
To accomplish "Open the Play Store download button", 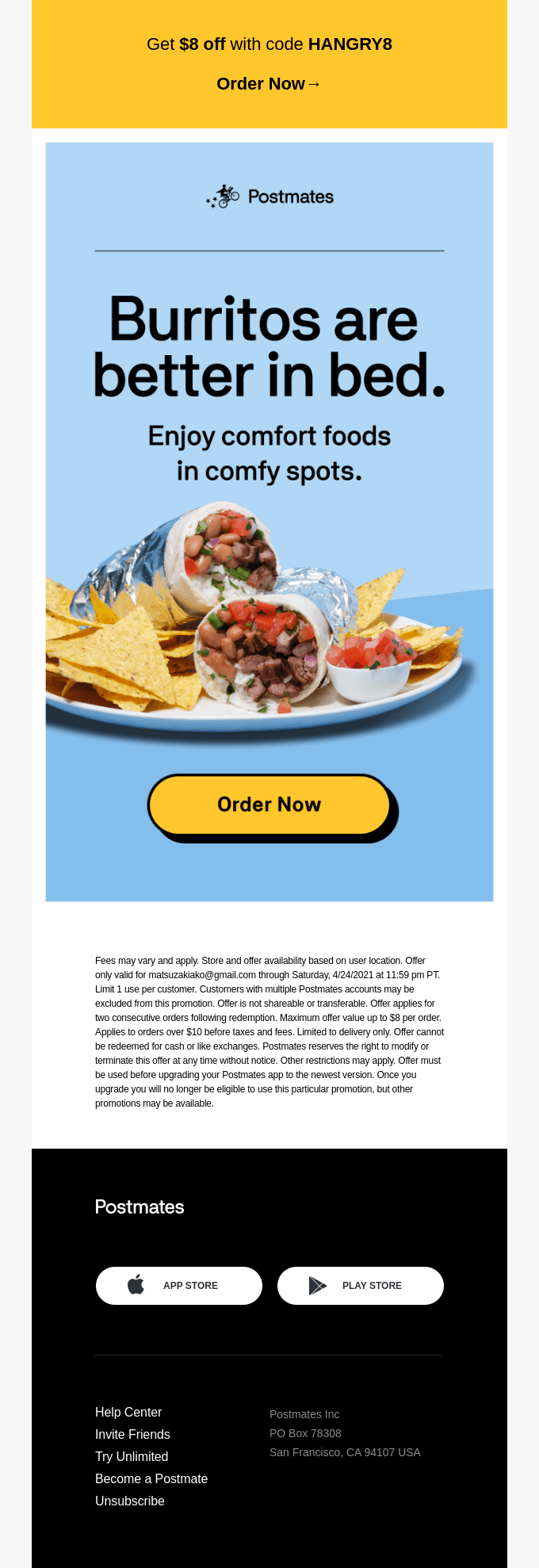I will point(361,1285).
